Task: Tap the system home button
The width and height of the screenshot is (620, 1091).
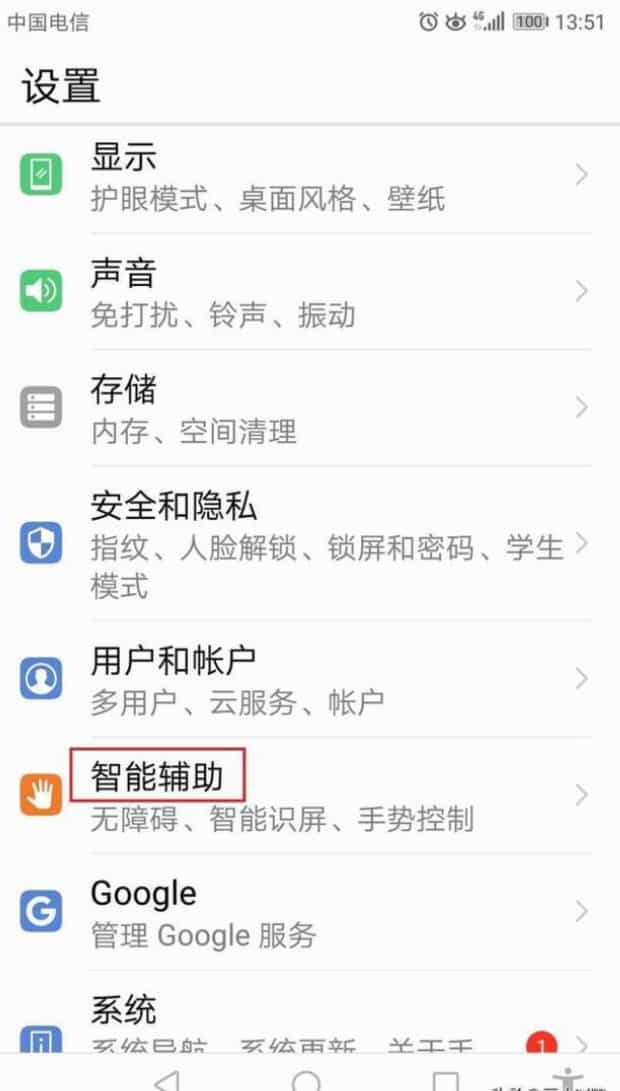Action: pos(306,1082)
